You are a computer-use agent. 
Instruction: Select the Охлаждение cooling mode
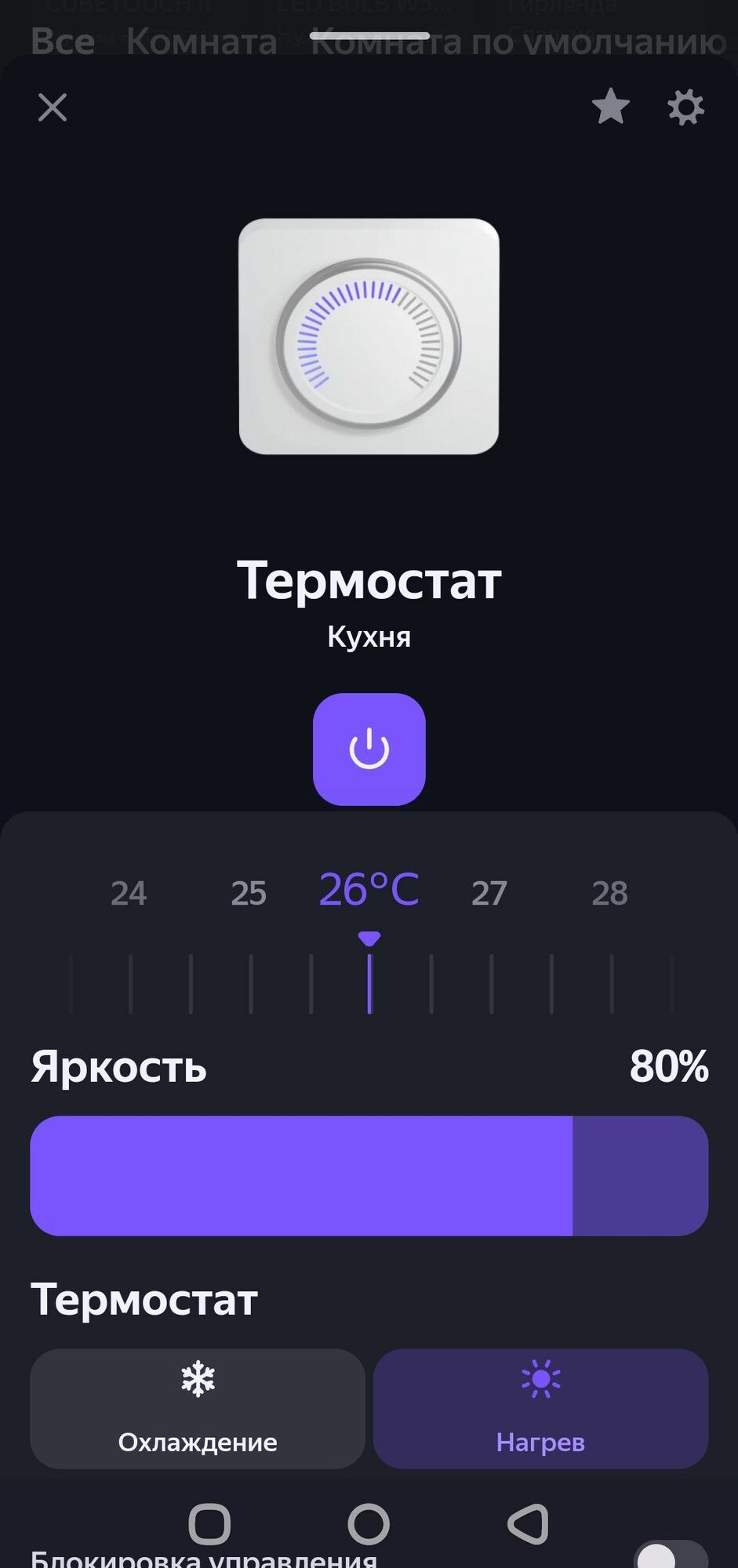pos(198,1408)
